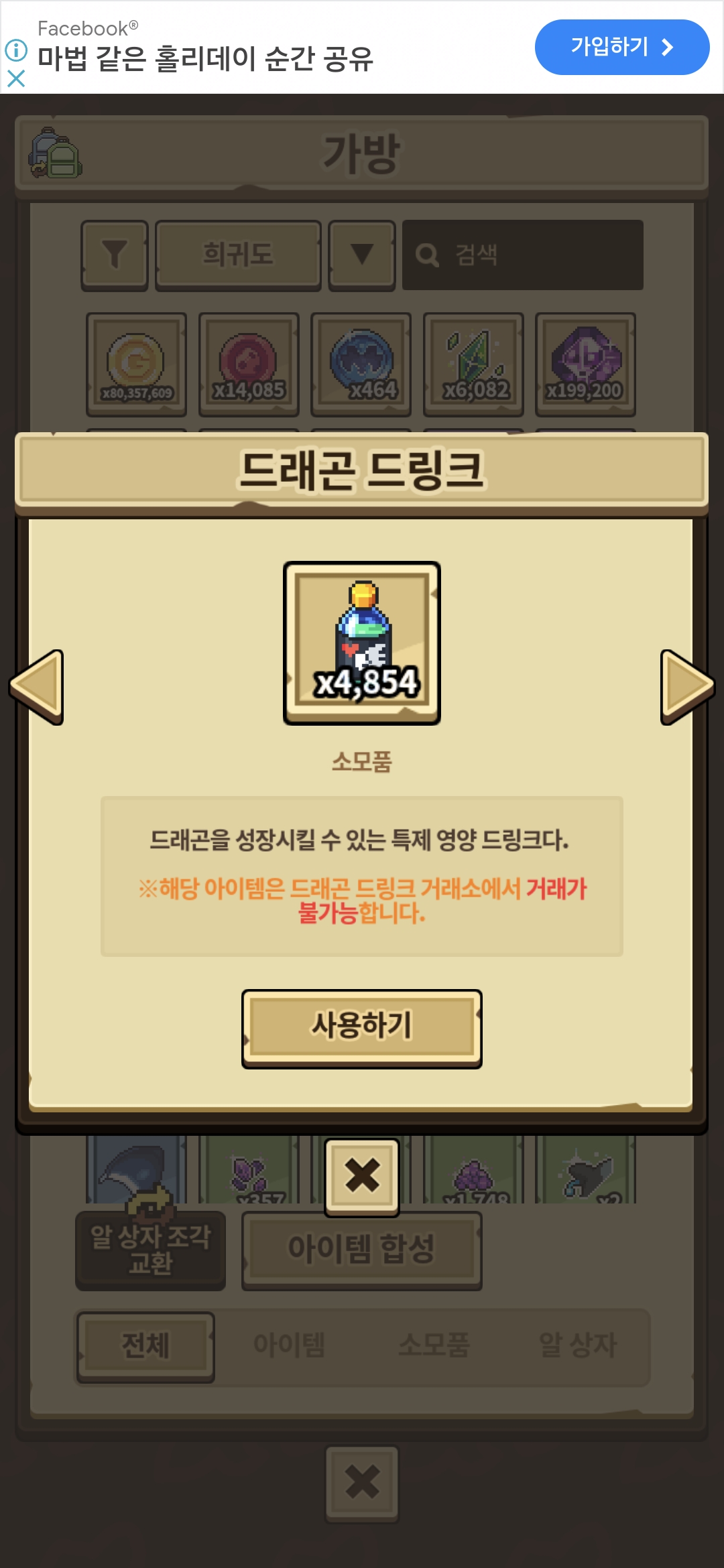This screenshot has width=724, height=1568.
Task: Tap the 사용하기 button to use the drink
Action: [x=362, y=1027]
